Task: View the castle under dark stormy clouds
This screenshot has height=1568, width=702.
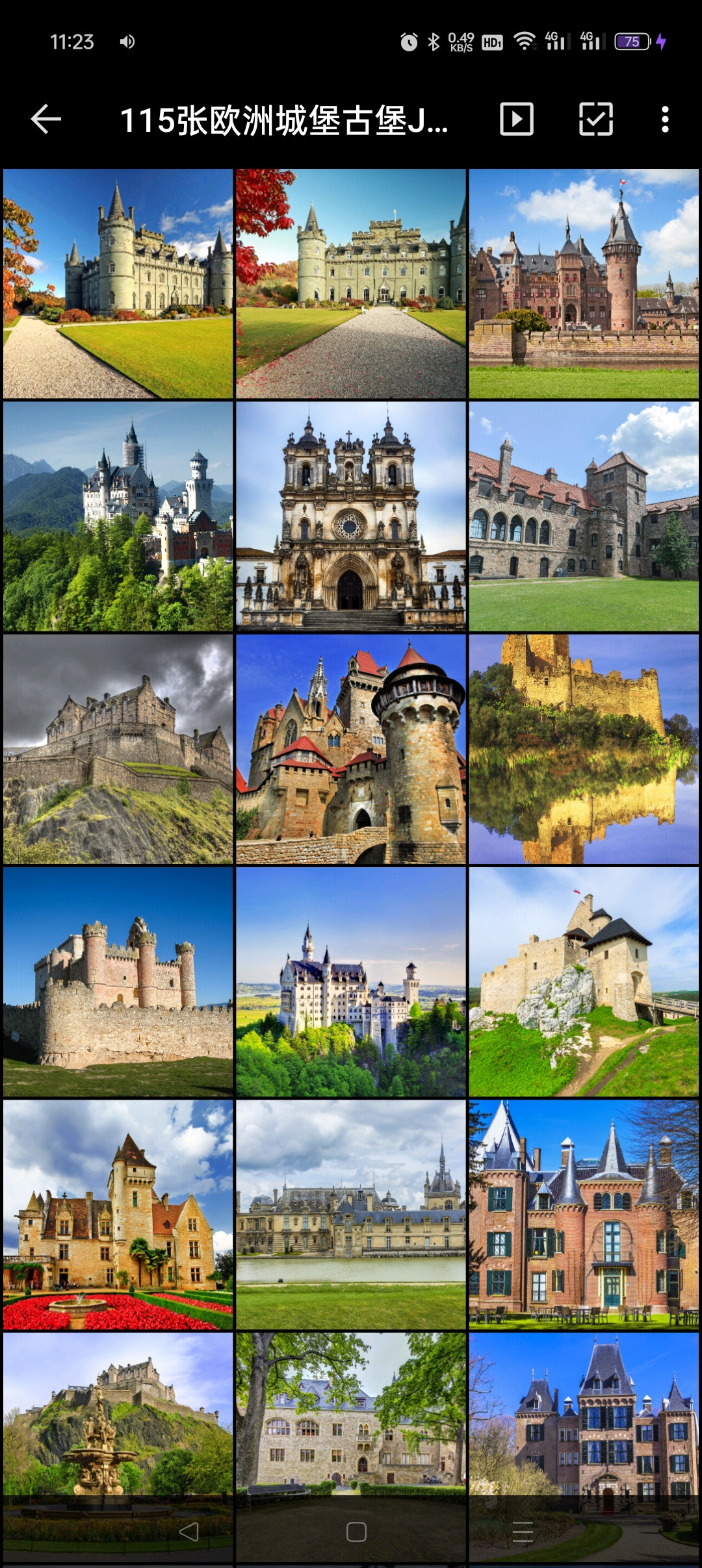Action: point(118,749)
